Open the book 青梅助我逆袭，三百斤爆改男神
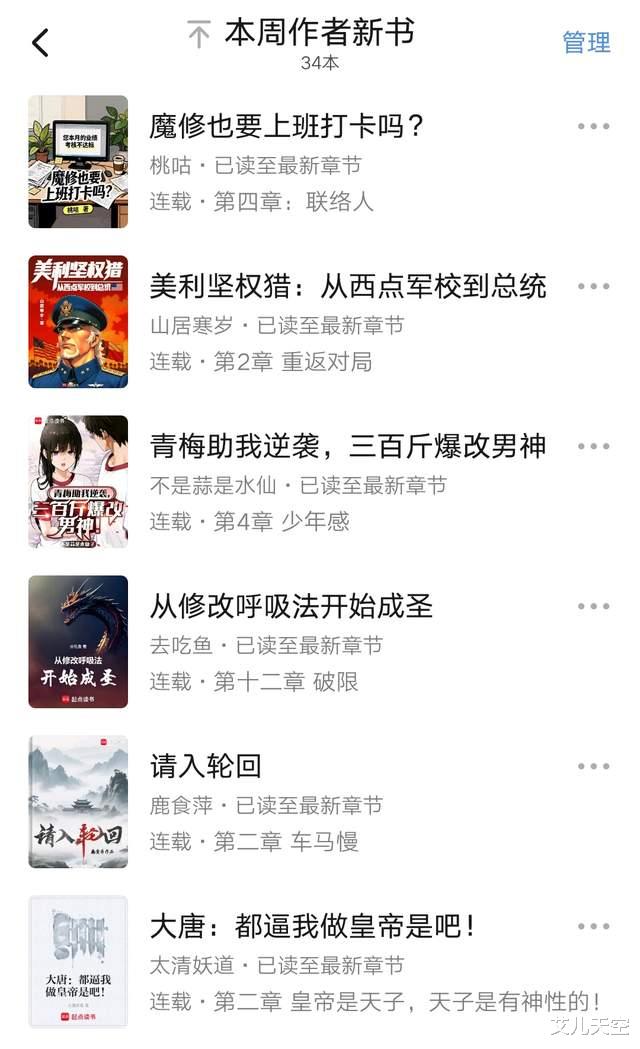The image size is (640, 1049). coord(347,446)
